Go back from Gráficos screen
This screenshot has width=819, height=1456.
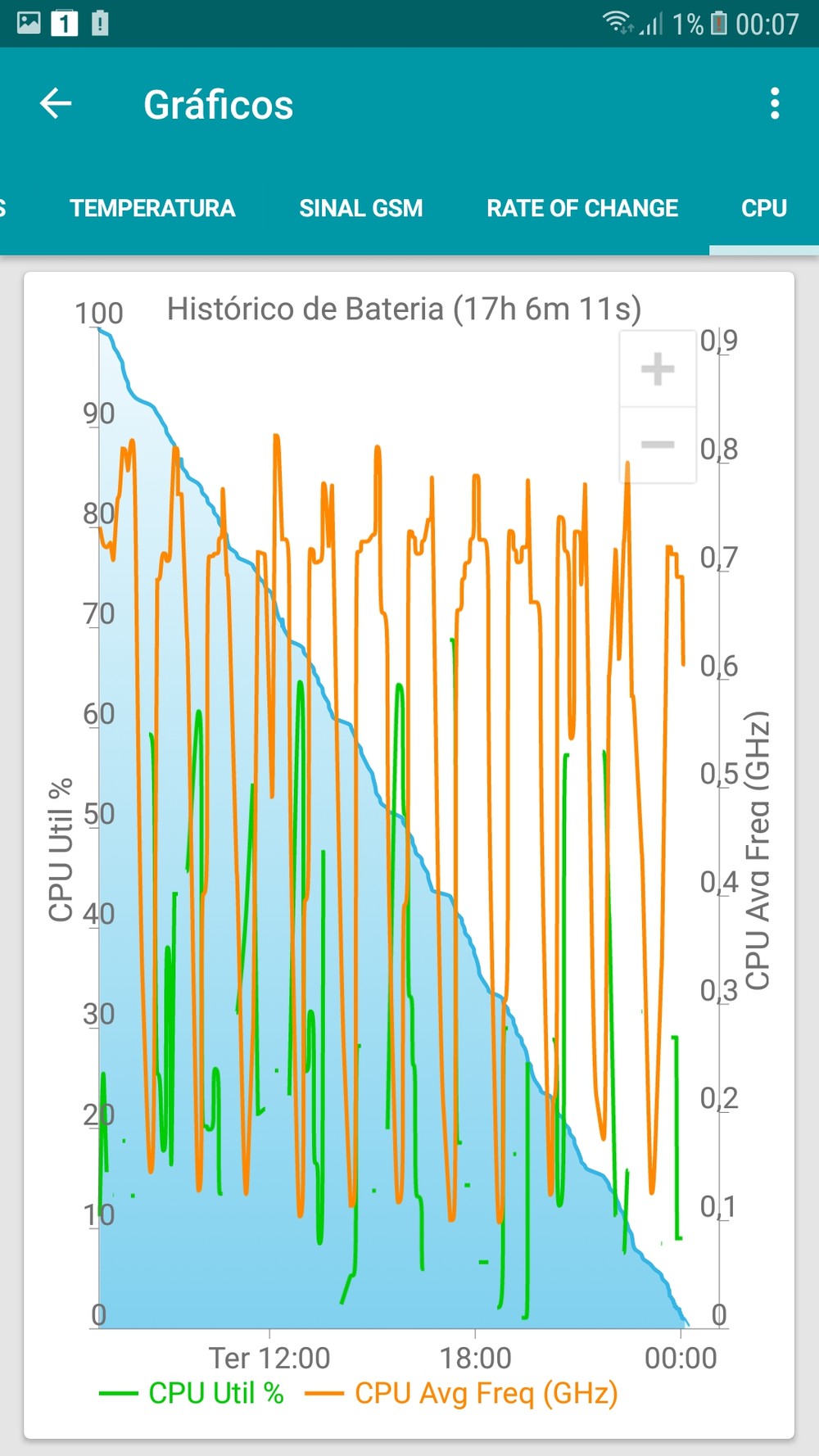56,104
